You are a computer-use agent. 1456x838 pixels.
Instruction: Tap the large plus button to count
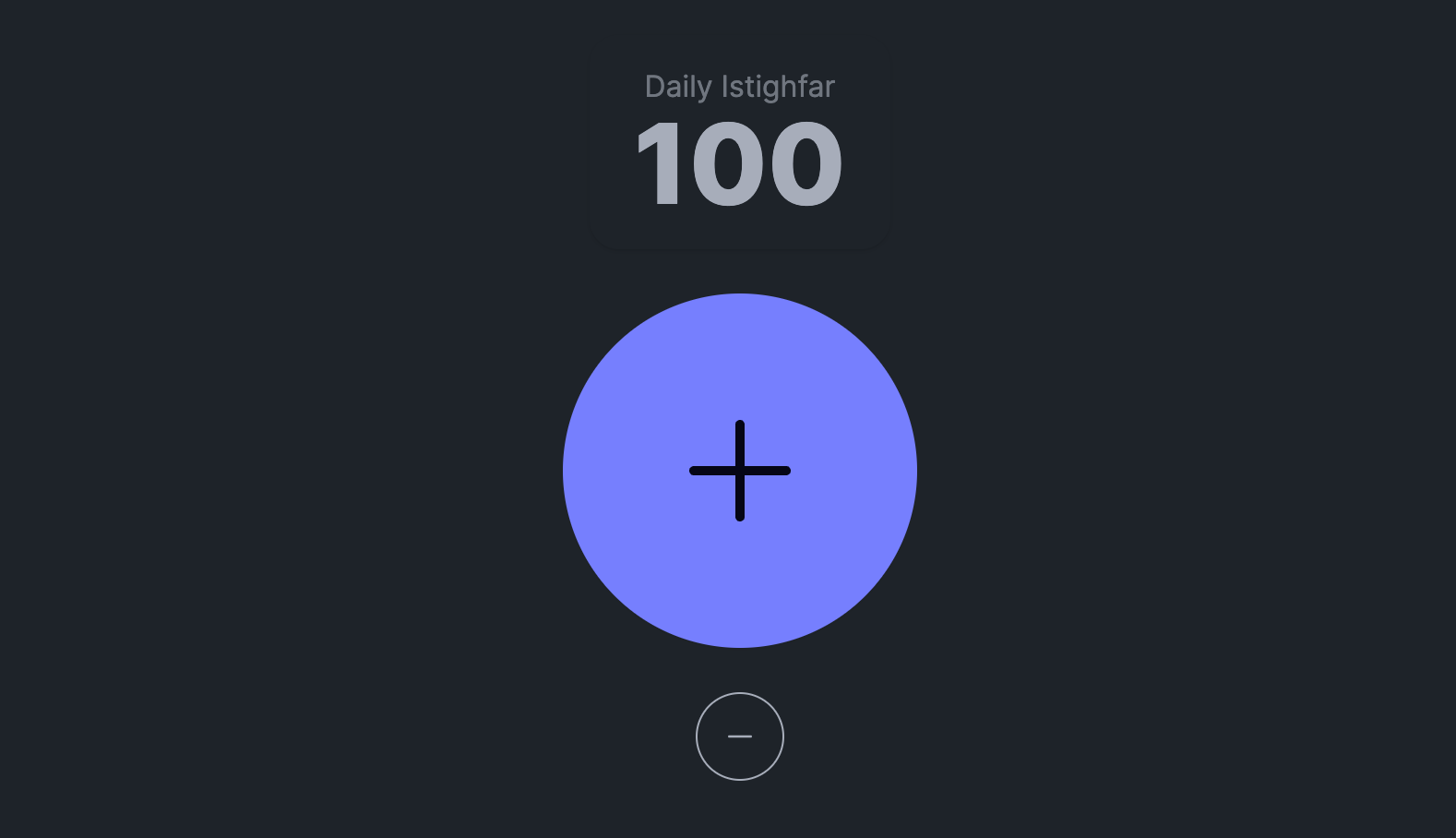739,471
